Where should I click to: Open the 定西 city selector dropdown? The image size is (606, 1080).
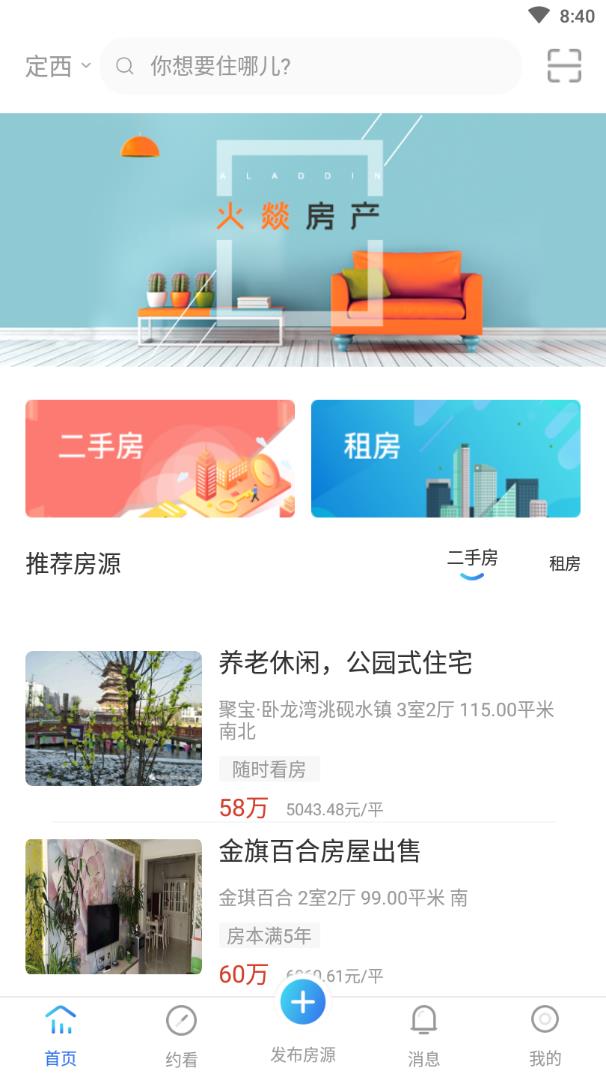(x=57, y=67)
